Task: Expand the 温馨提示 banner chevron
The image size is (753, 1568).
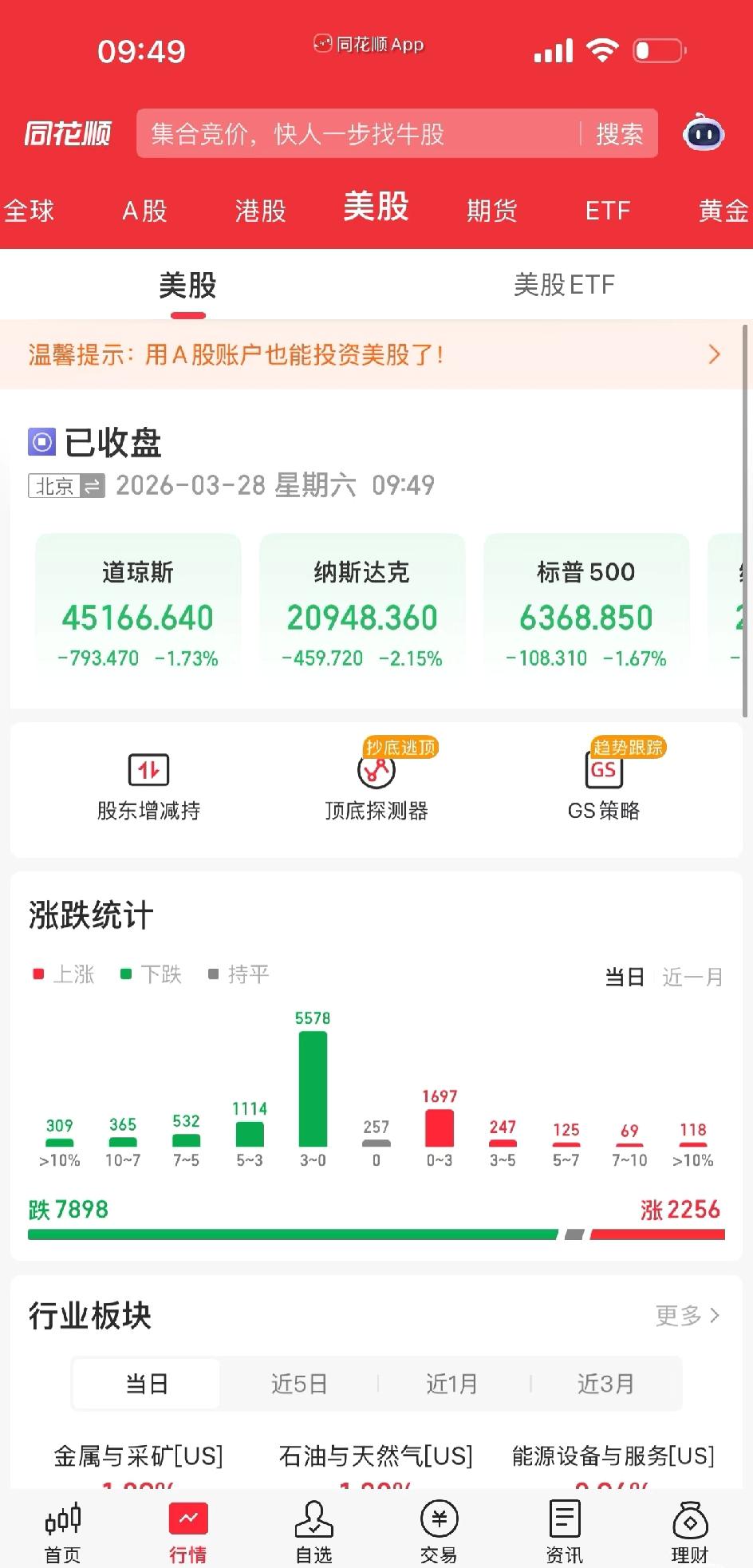Action: (x=714, y=355)
